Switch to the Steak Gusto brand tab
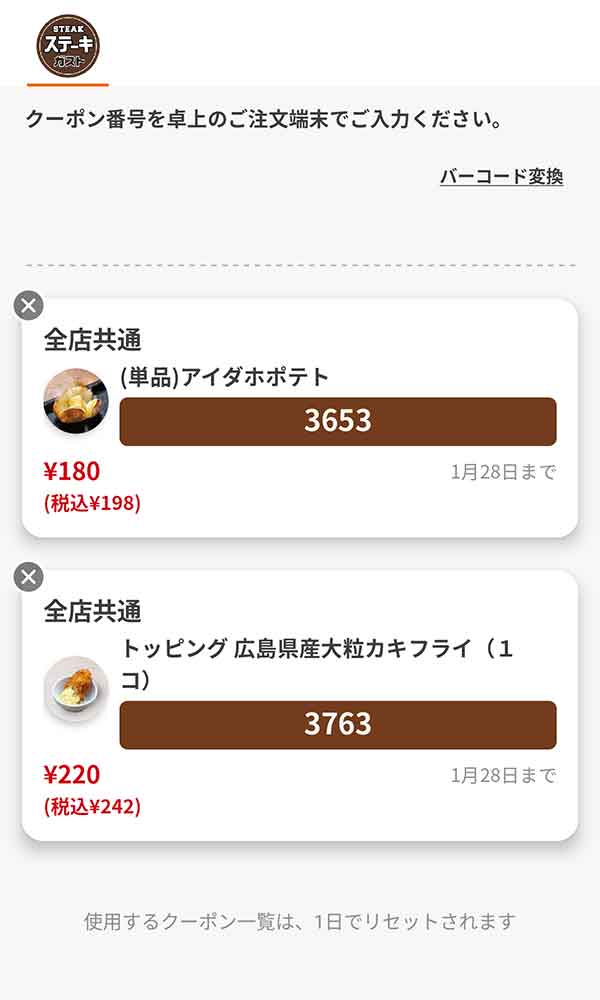The height and width of the screenshot is (1000, 600). pyautogui.click(x=68, y=44)
